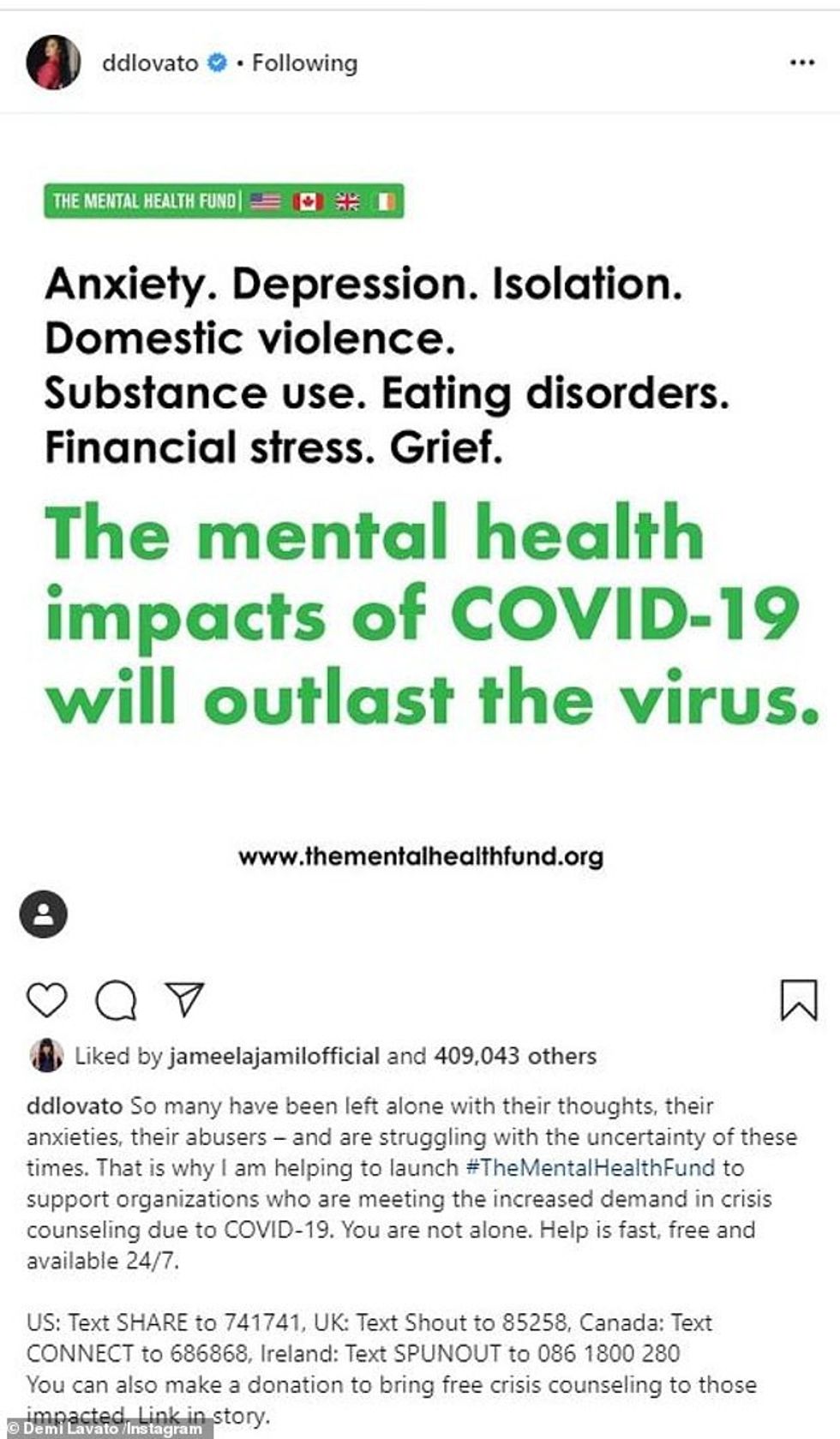The image size is (840, 1439).
Task: Open jameelajamilofficial's profile
Action: [273, 1056]
